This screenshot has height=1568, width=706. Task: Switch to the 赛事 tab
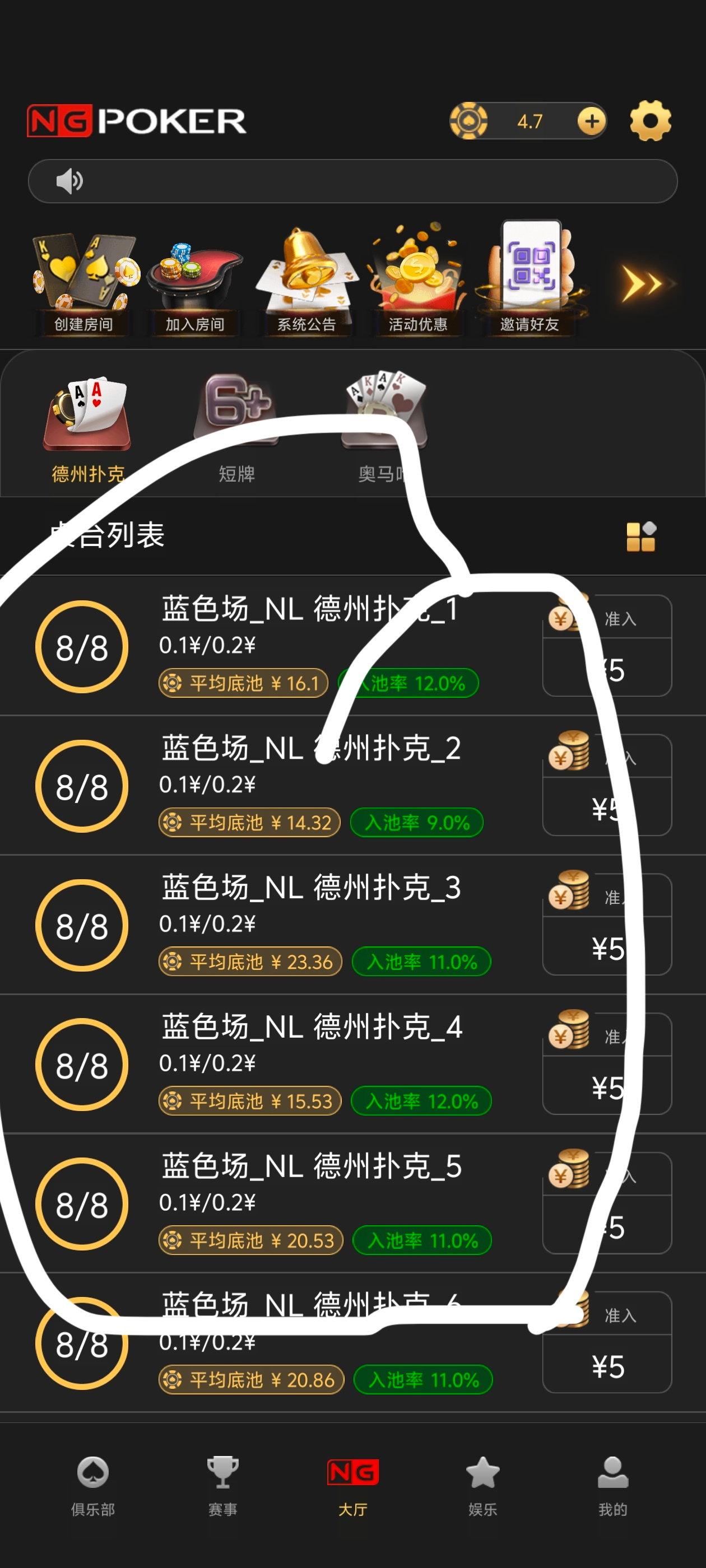(223, 1484)
